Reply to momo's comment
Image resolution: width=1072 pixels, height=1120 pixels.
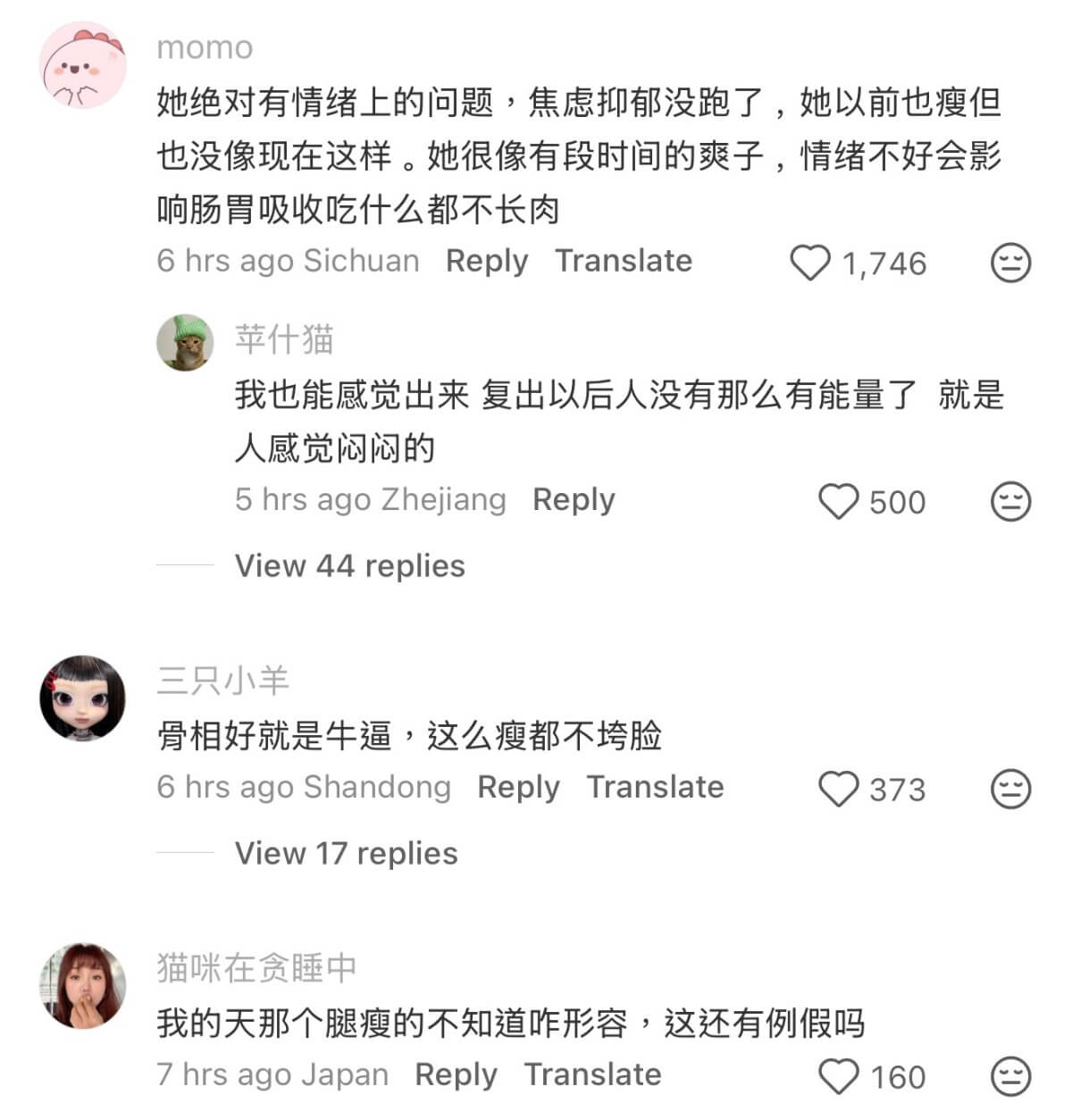point(487,261)
